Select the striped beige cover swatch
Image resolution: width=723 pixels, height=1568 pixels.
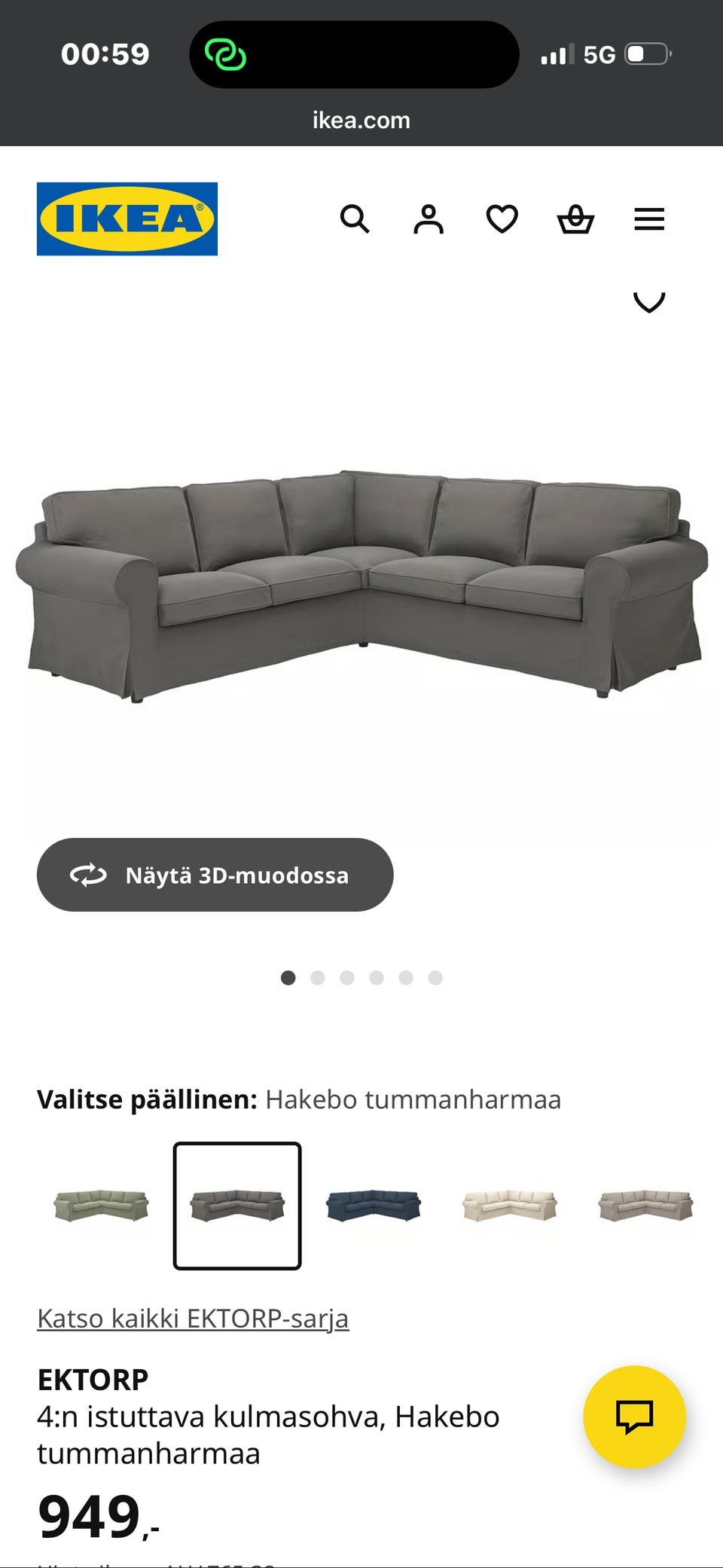point(643,1206)
